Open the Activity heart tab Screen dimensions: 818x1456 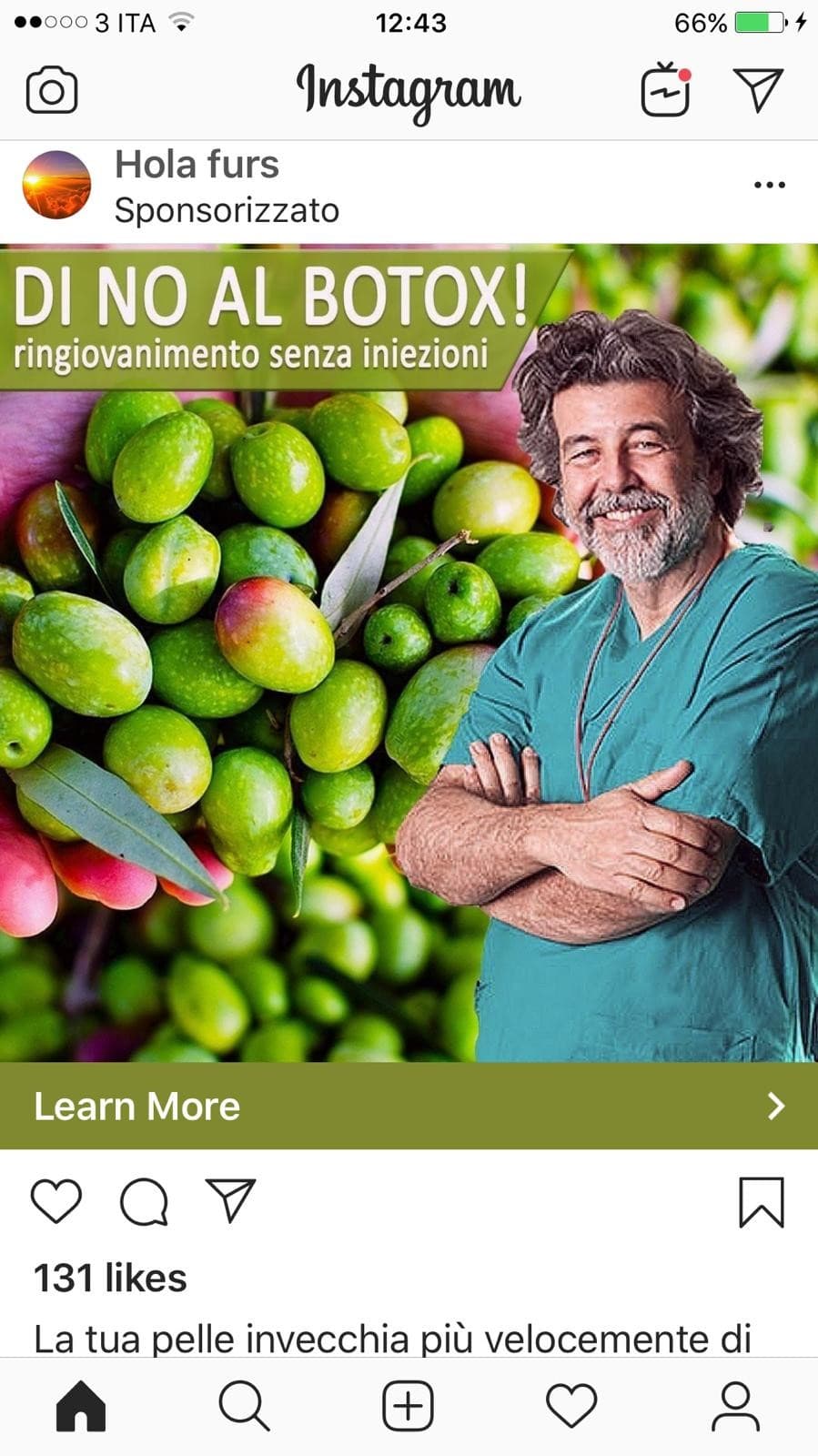pyautogui.click(x=571, y=1407)
